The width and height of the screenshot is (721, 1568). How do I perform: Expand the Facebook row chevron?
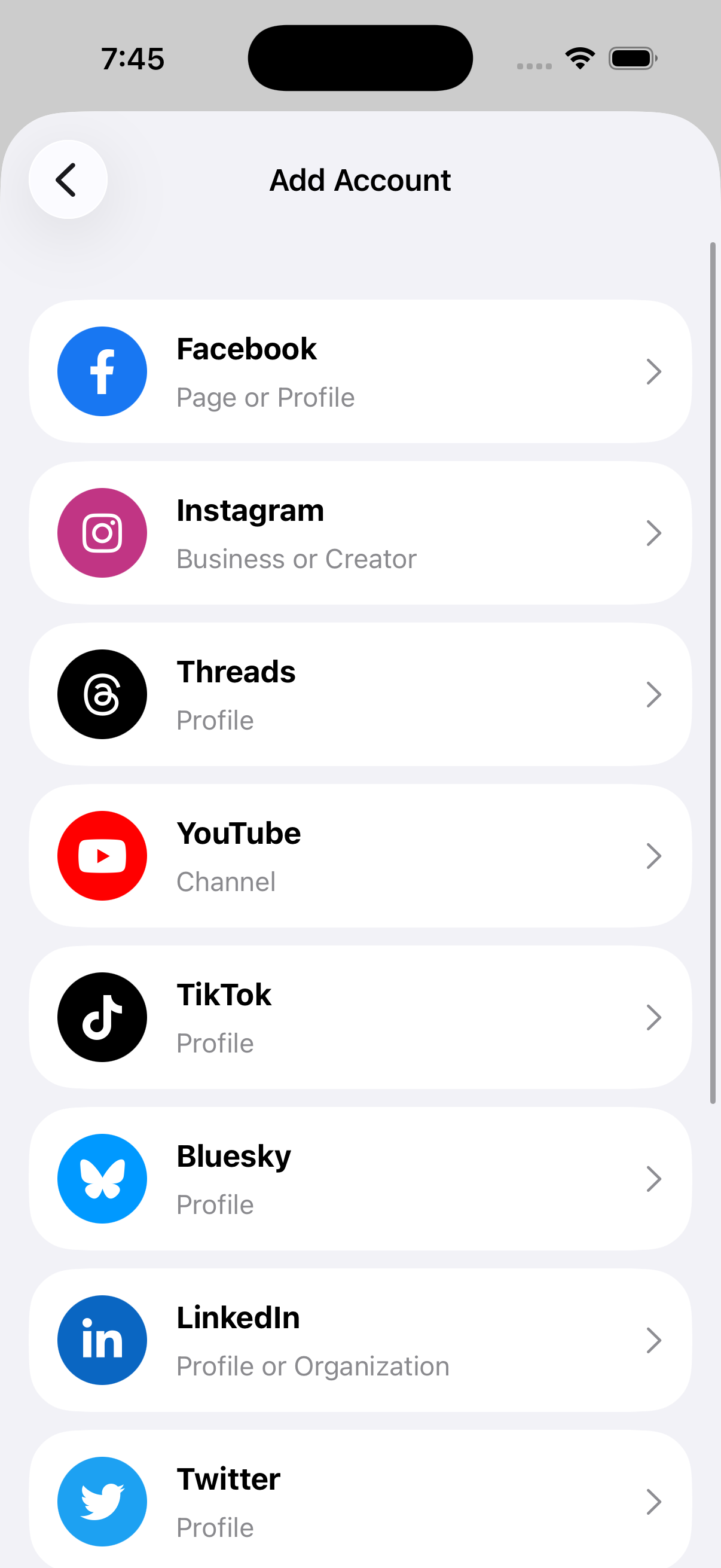point(653,371)
